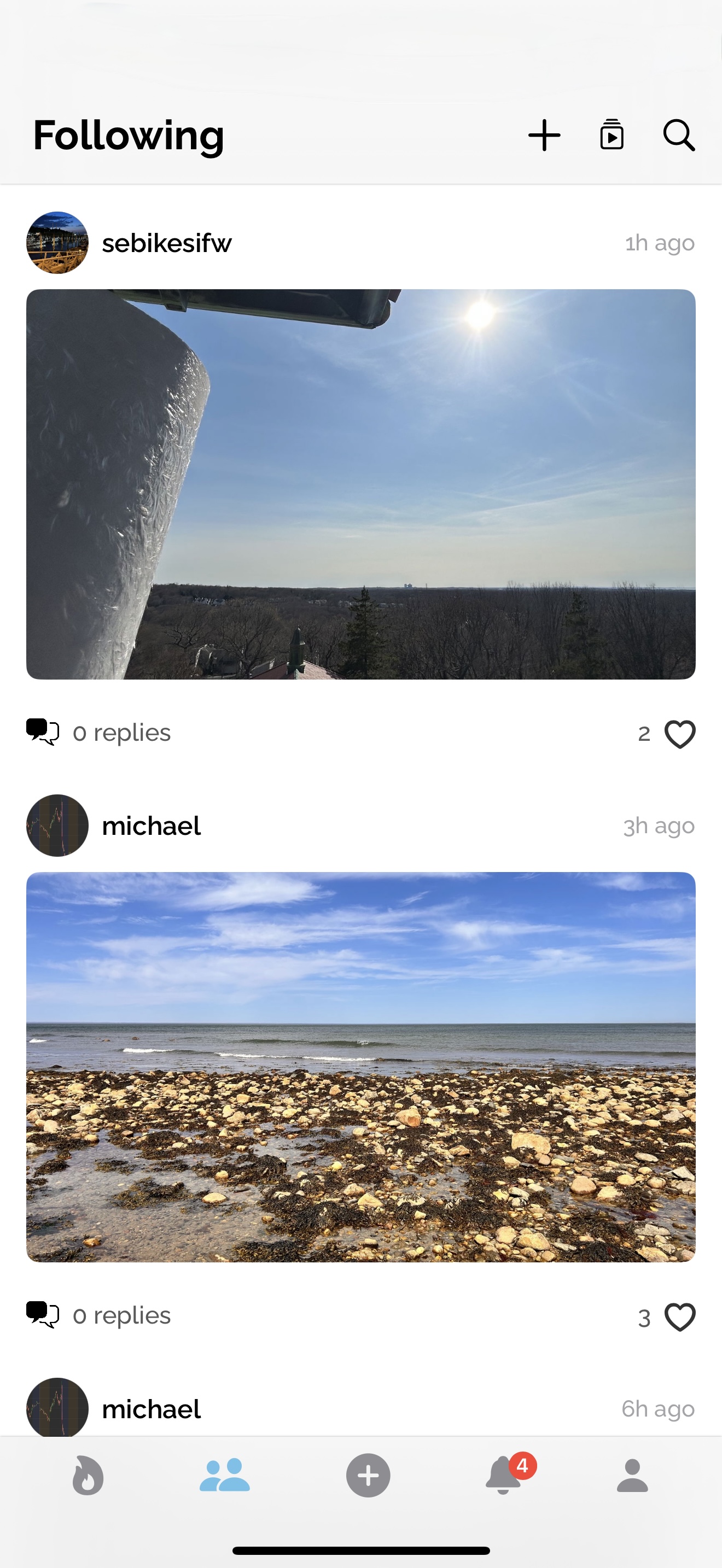Click the plus icon to add new content
The height and width of the screenshot is (1568, 722).
coord(544,135)
